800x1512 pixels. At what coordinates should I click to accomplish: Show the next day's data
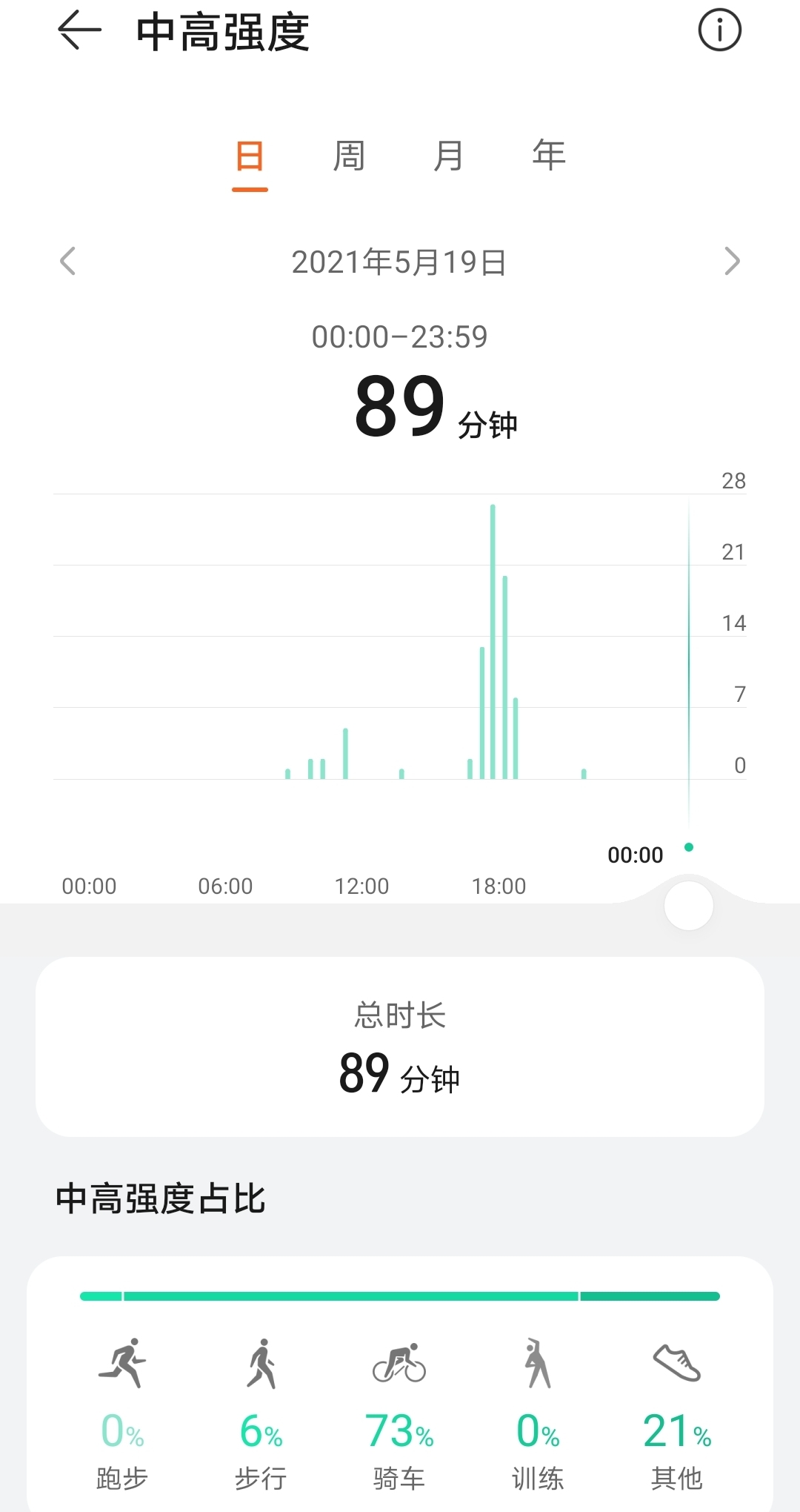pyautogui.click(x=732, y=261)
